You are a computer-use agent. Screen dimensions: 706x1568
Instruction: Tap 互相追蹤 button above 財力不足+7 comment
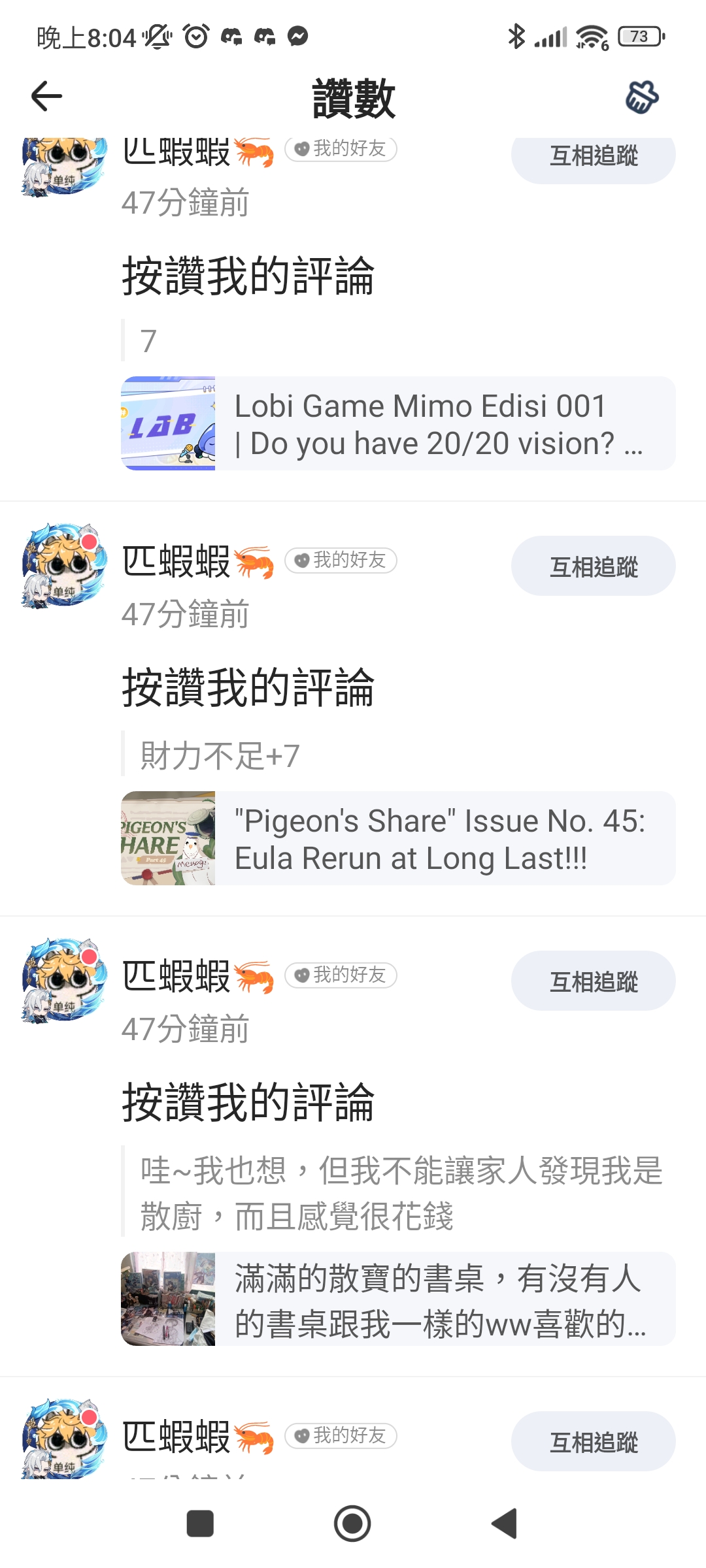(593, 566)
